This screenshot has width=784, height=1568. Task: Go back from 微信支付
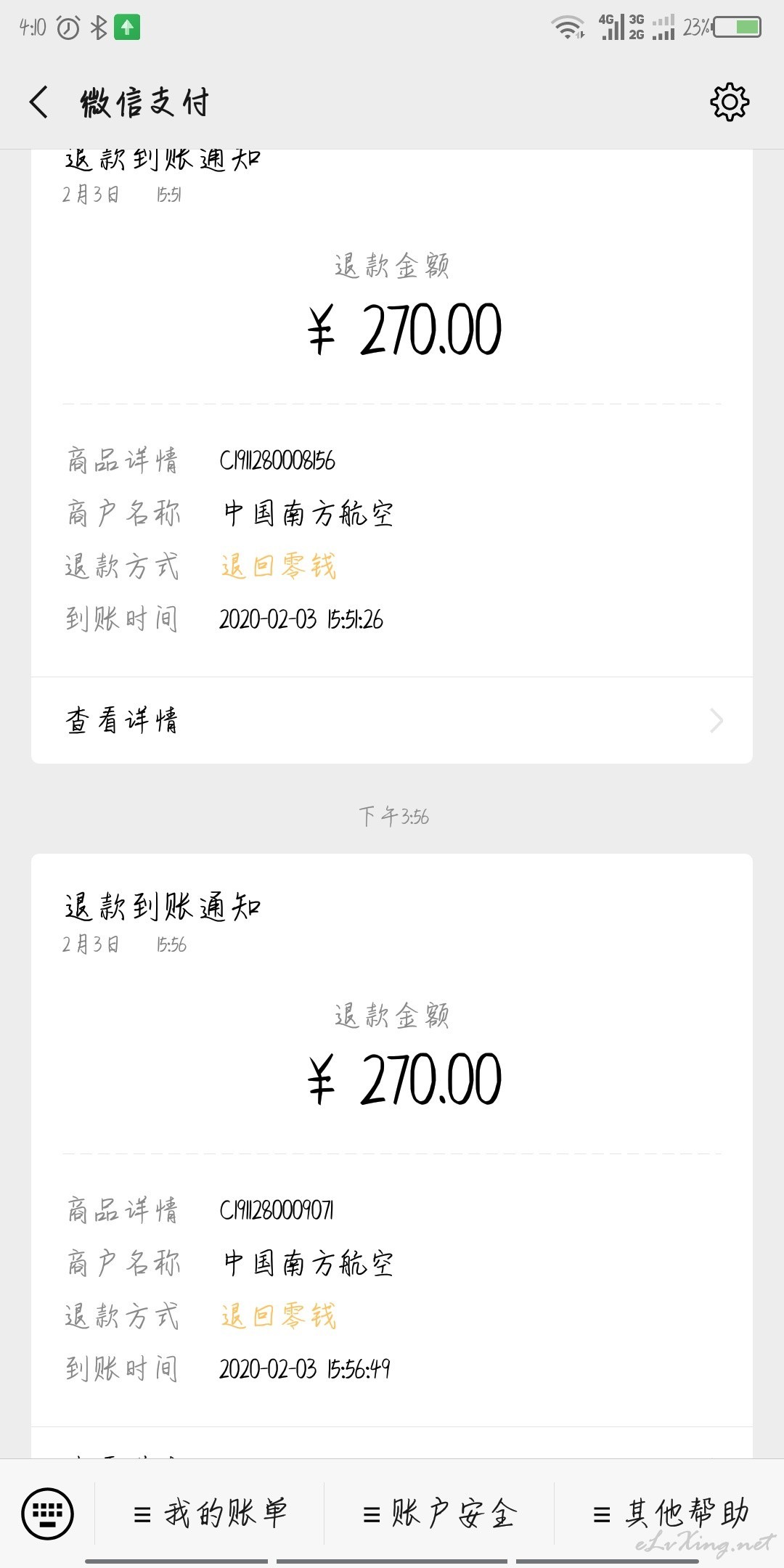(x=39, y=102)
